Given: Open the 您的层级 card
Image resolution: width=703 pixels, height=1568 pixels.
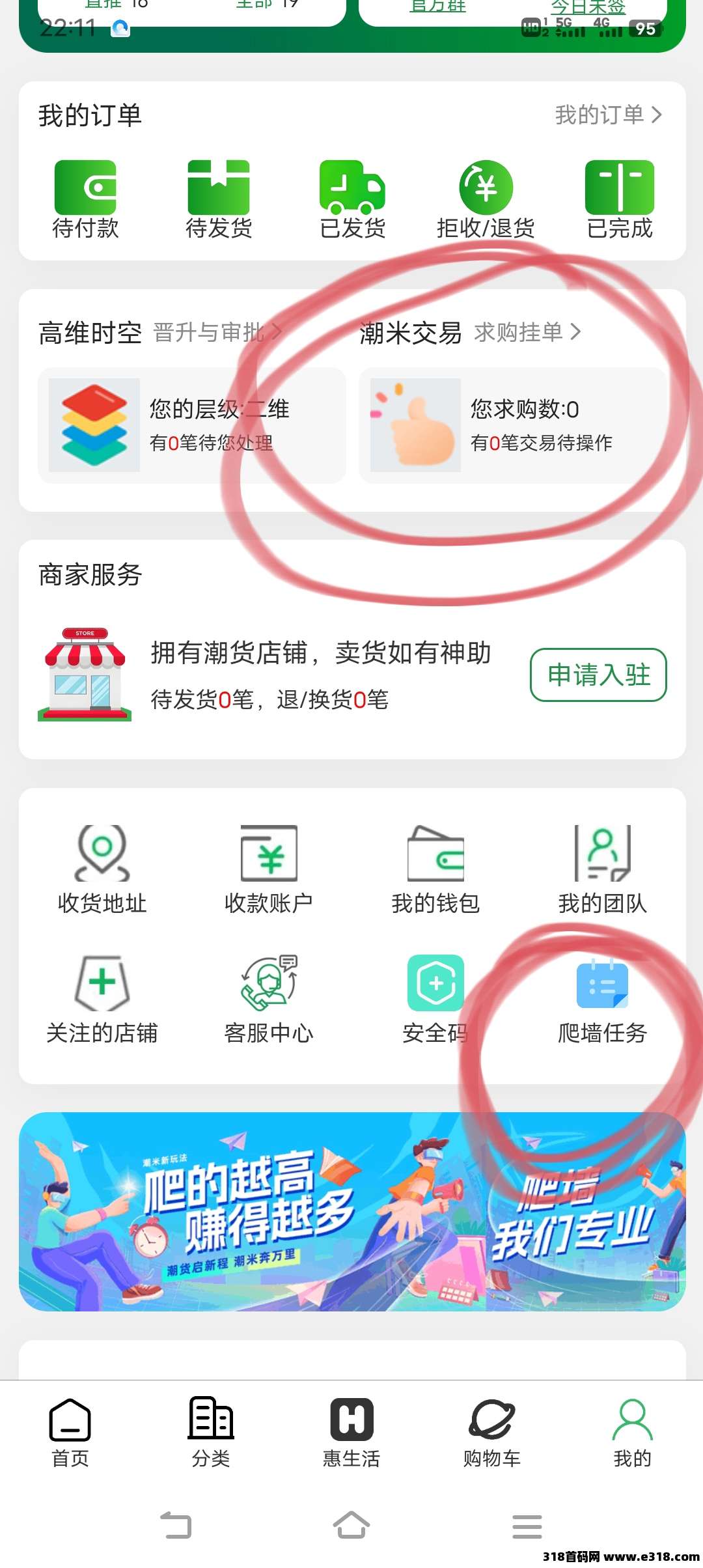Looking at the screenshot, I should pyautogui.click(x=191, y=425).
